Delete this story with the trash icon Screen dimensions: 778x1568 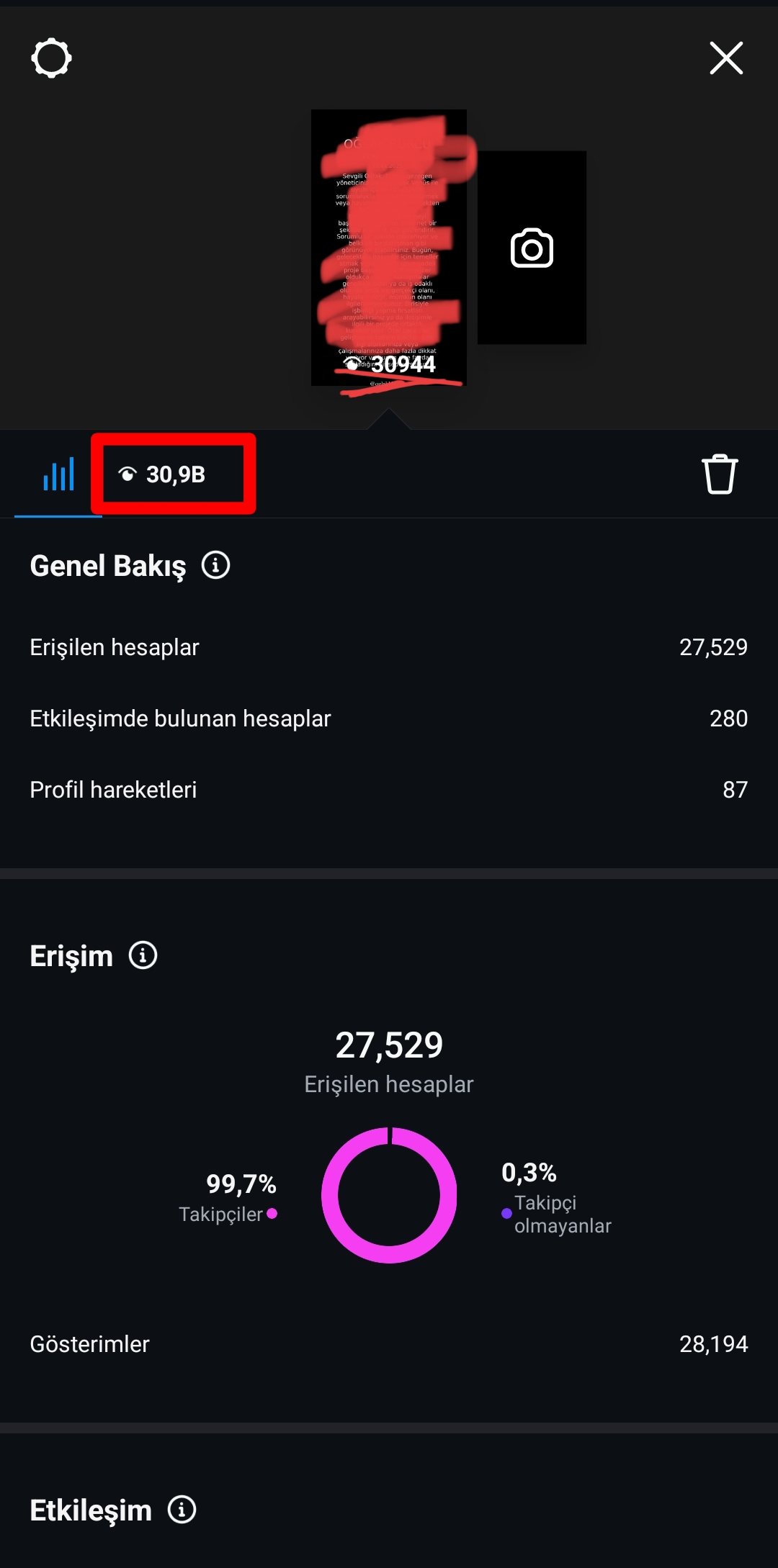[x=720, y=474]
